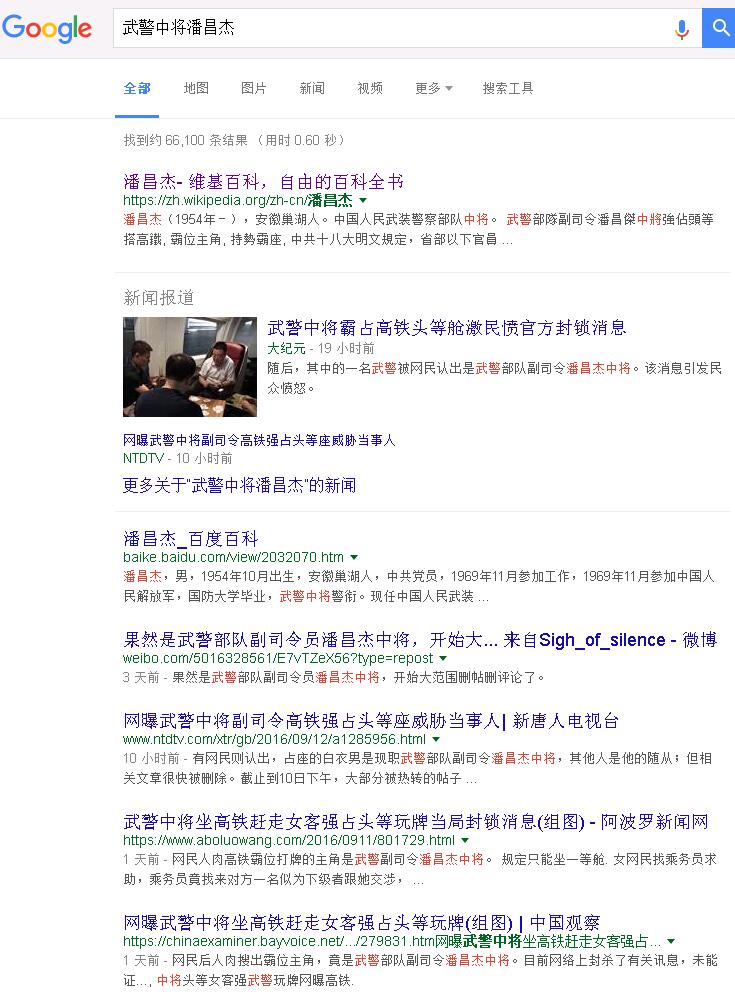Open the 潘昌杰 维基百科 result
This screenshot has width=735, height=992.
tap(263, 182)
